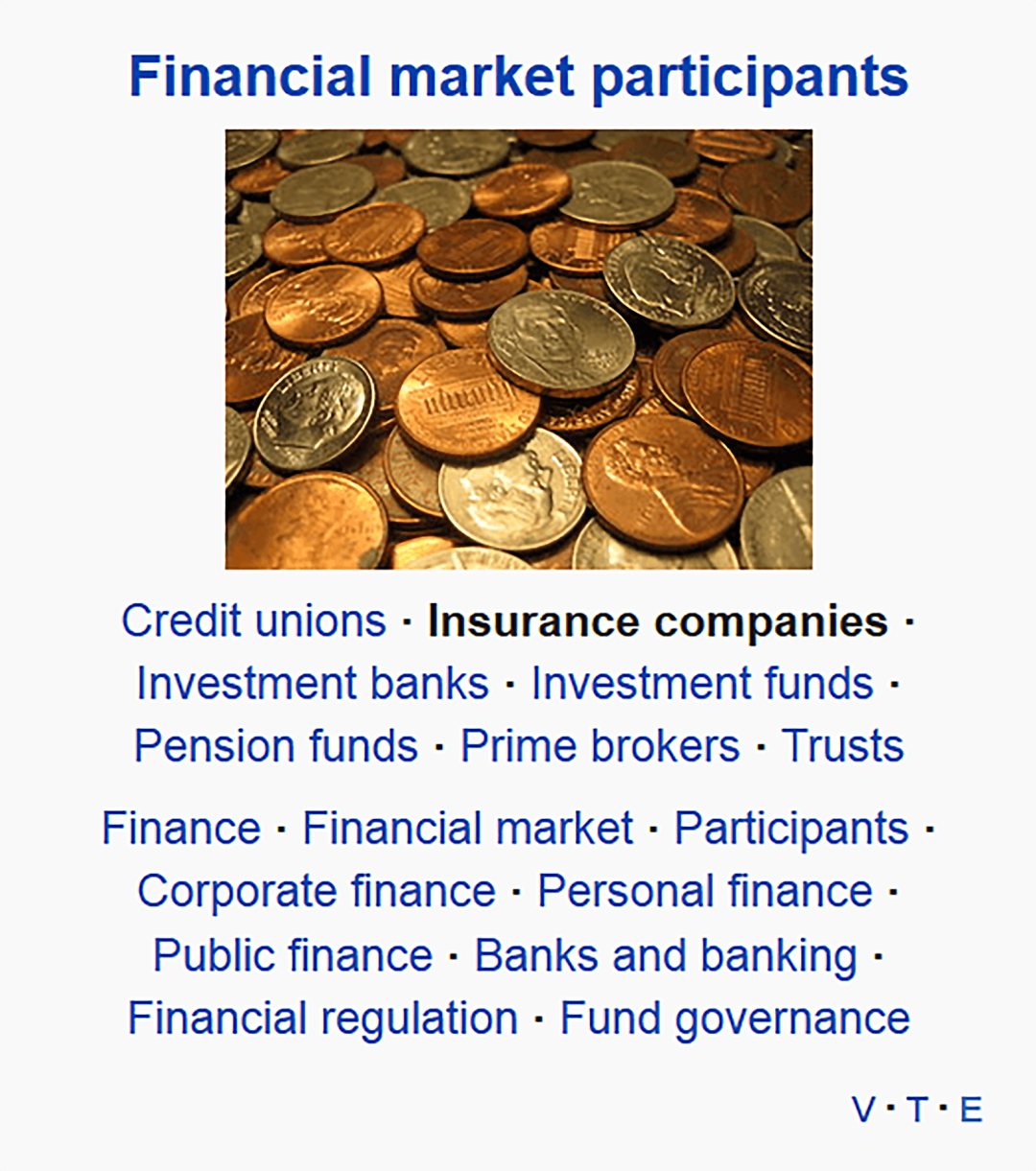
Task: Tap the V link to view the template
Action: tap(863, 1110)
